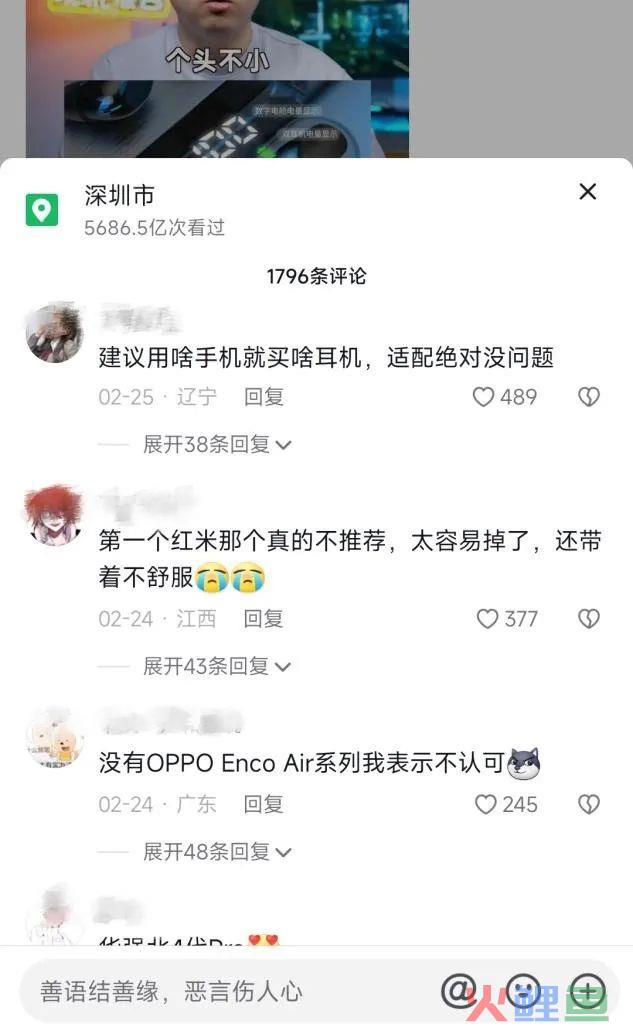Like the OPPO Enco Air comment

[x=486, y=804]
